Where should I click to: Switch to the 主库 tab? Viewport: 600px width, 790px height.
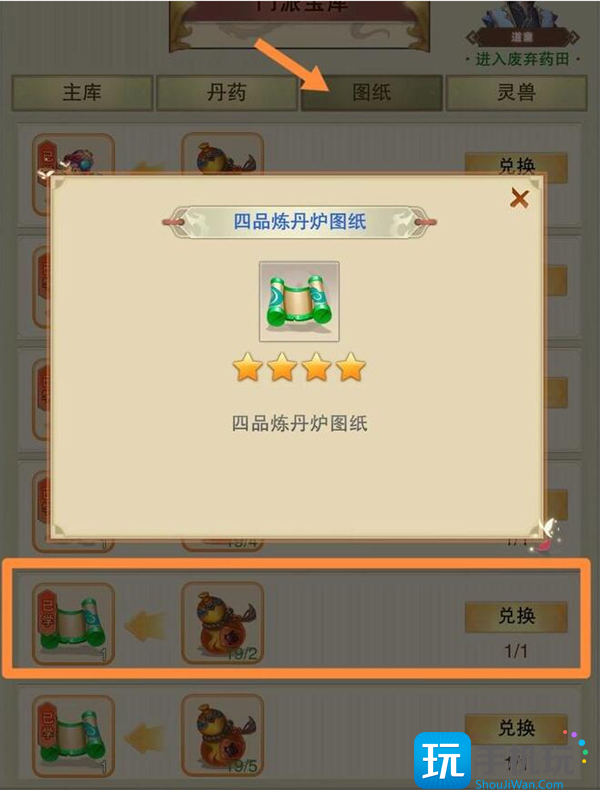click(x=82, y=94)
